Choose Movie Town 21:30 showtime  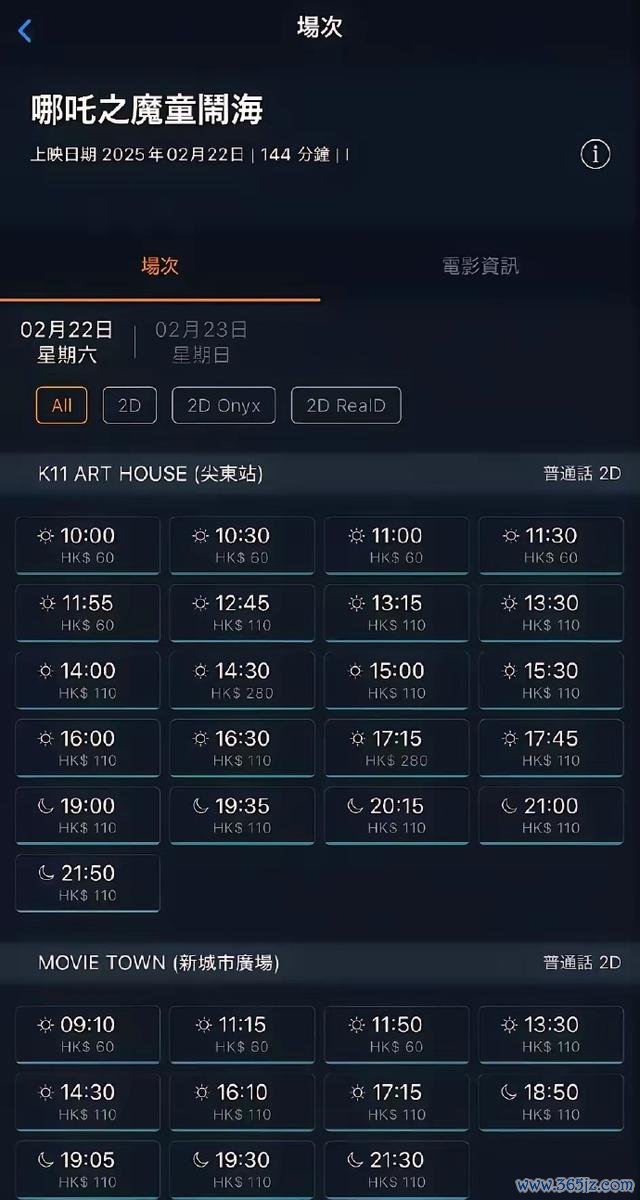coord(396,1169)
